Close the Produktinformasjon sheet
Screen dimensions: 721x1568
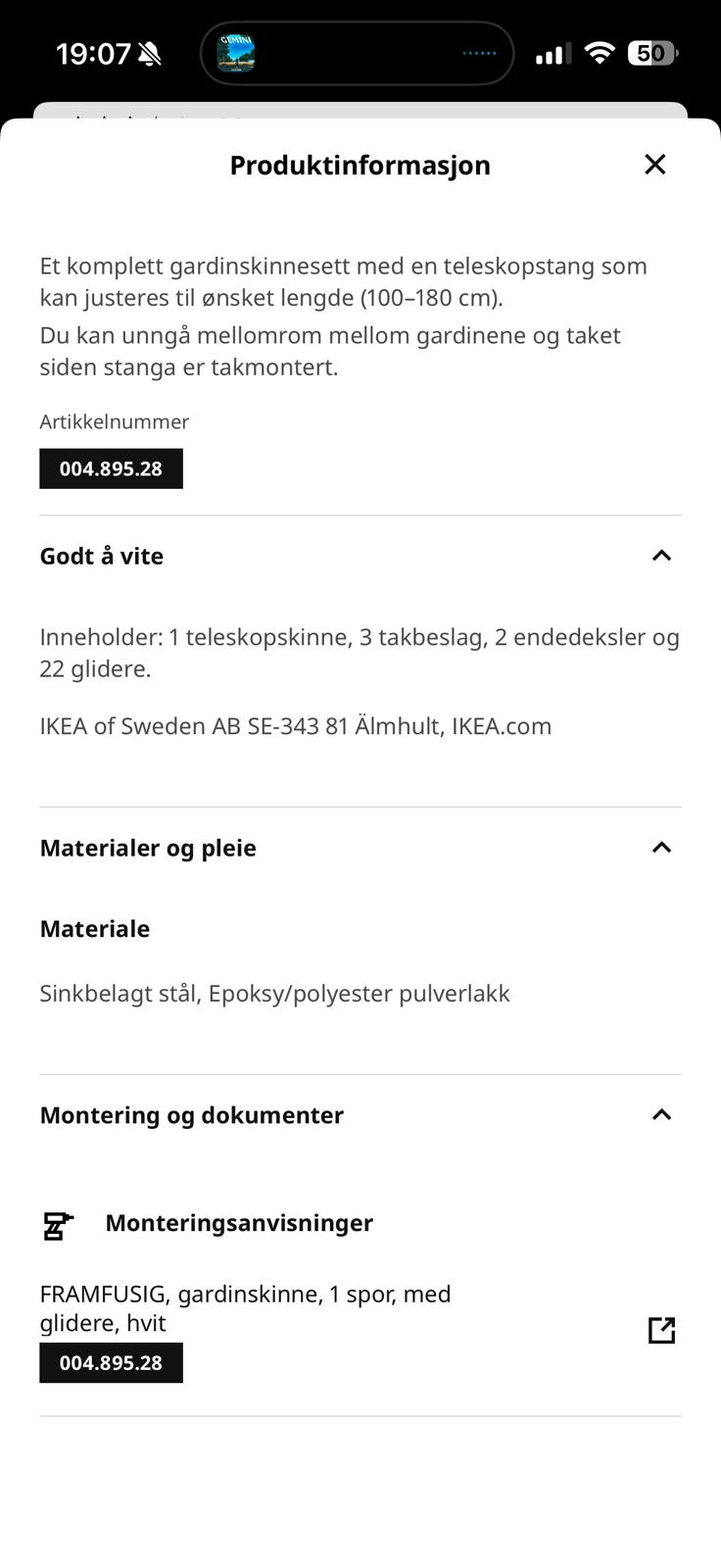pos(655,165)
